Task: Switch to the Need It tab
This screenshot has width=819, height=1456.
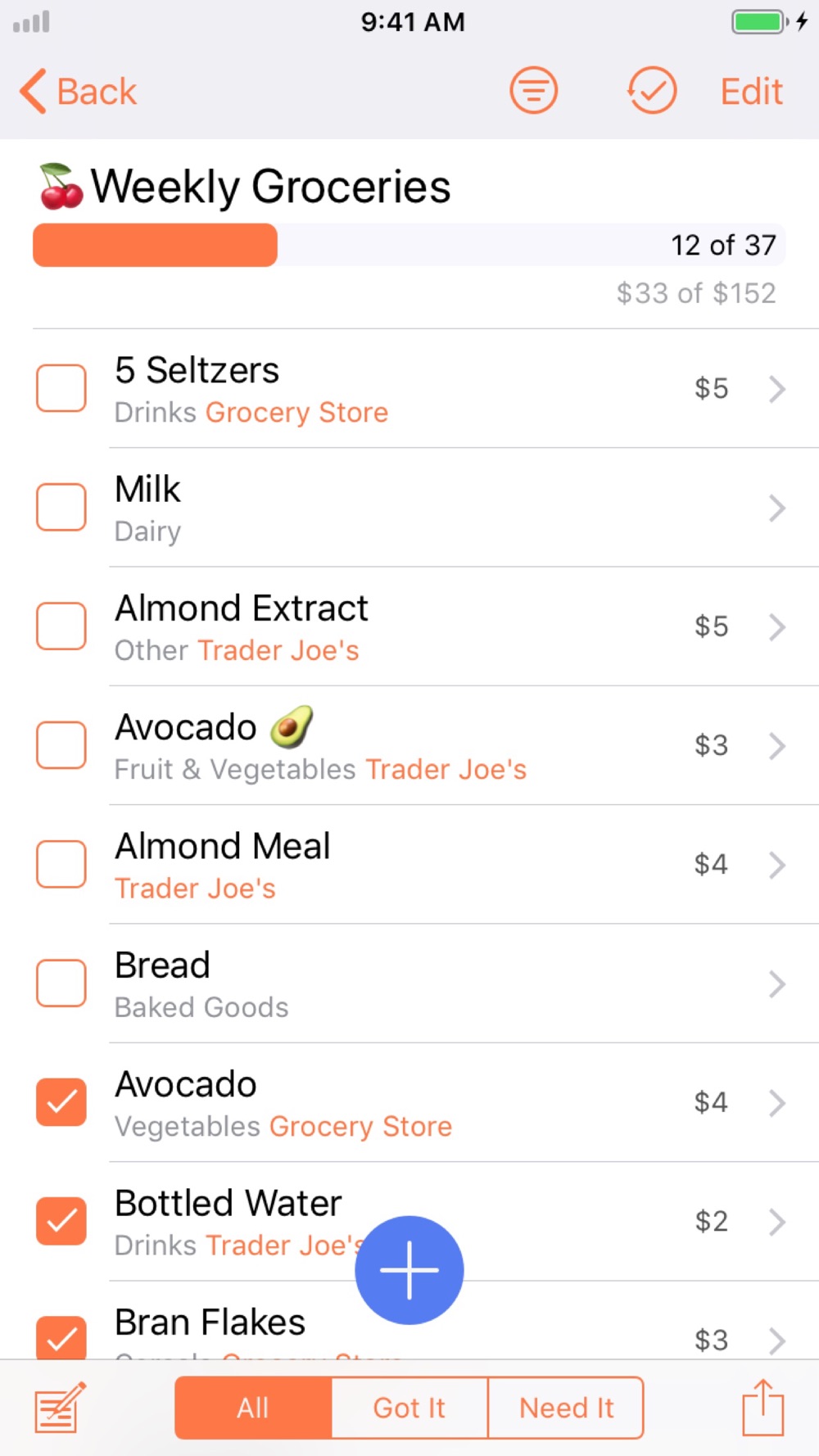Action: [x=566, y=1408]
